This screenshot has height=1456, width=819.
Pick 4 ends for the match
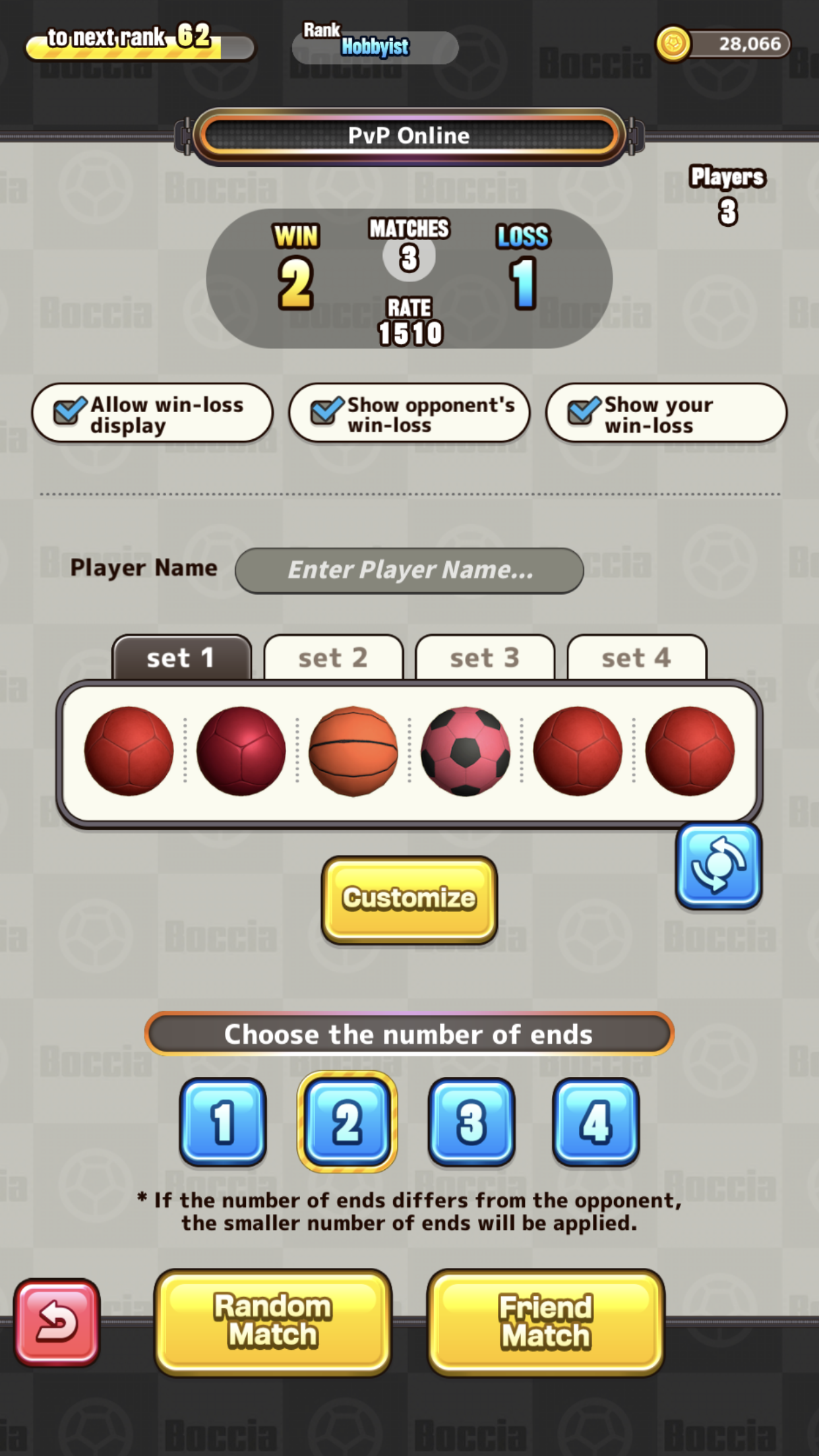tap(594, 1121)
